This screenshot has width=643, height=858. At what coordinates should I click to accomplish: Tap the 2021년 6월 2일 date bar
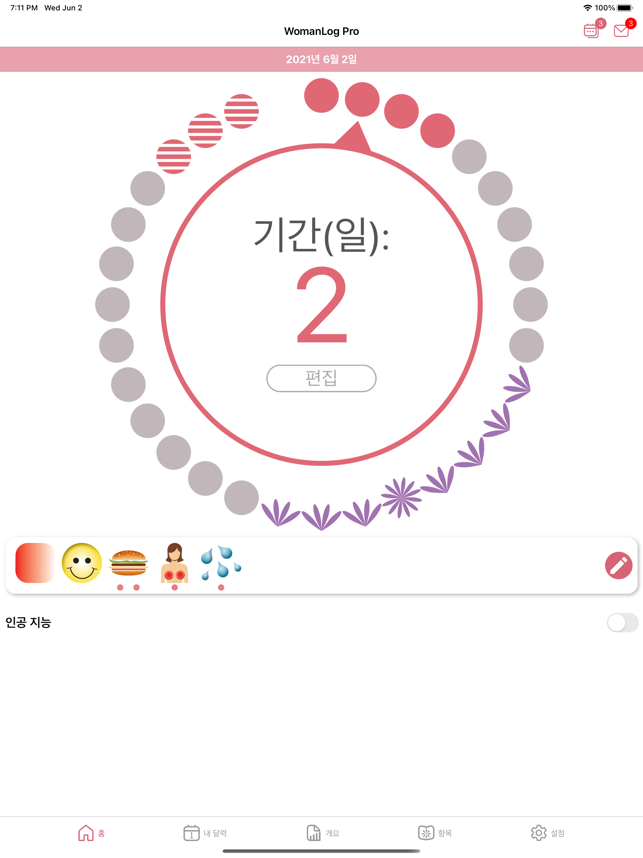click(321, 59)
